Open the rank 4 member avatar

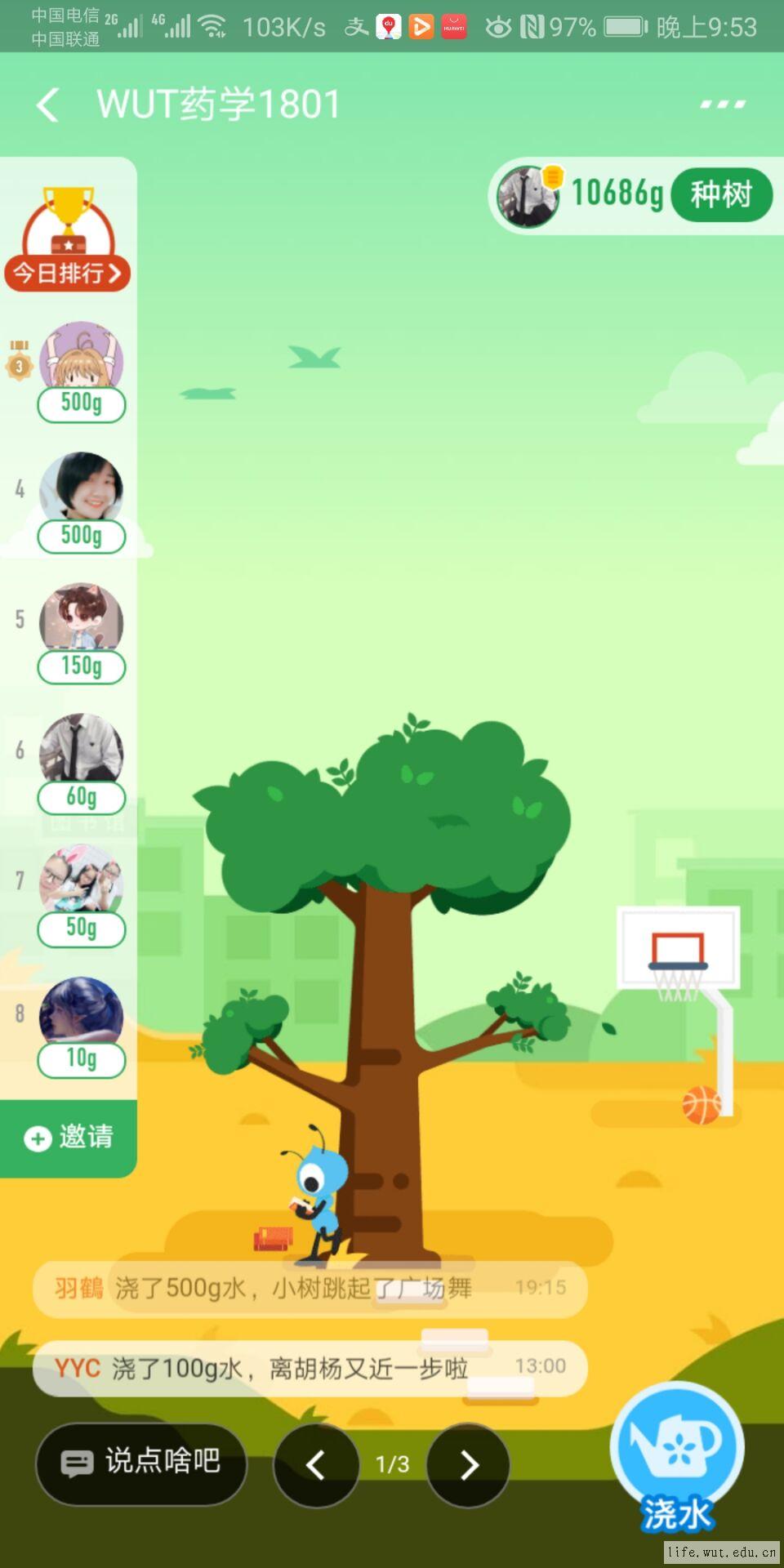pyautogui.click(x=81, y=490)
